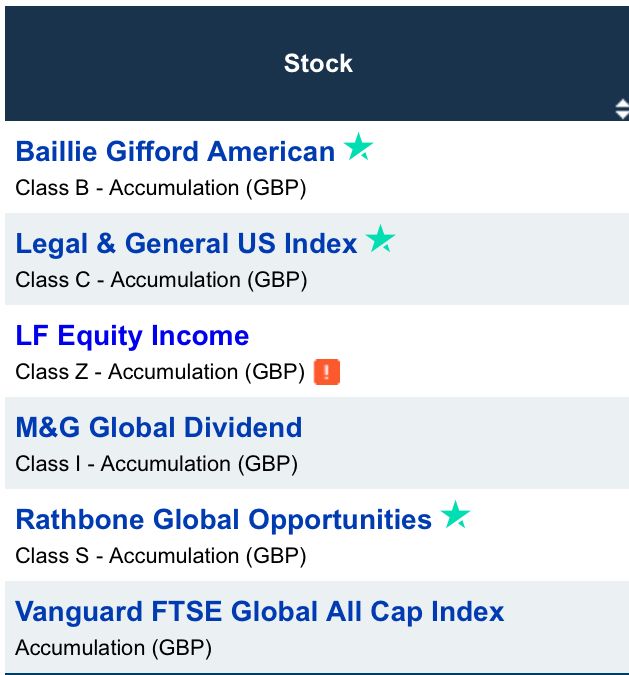Open Legal & General US Index fund
629x675 pixels.
coord(186,244)
